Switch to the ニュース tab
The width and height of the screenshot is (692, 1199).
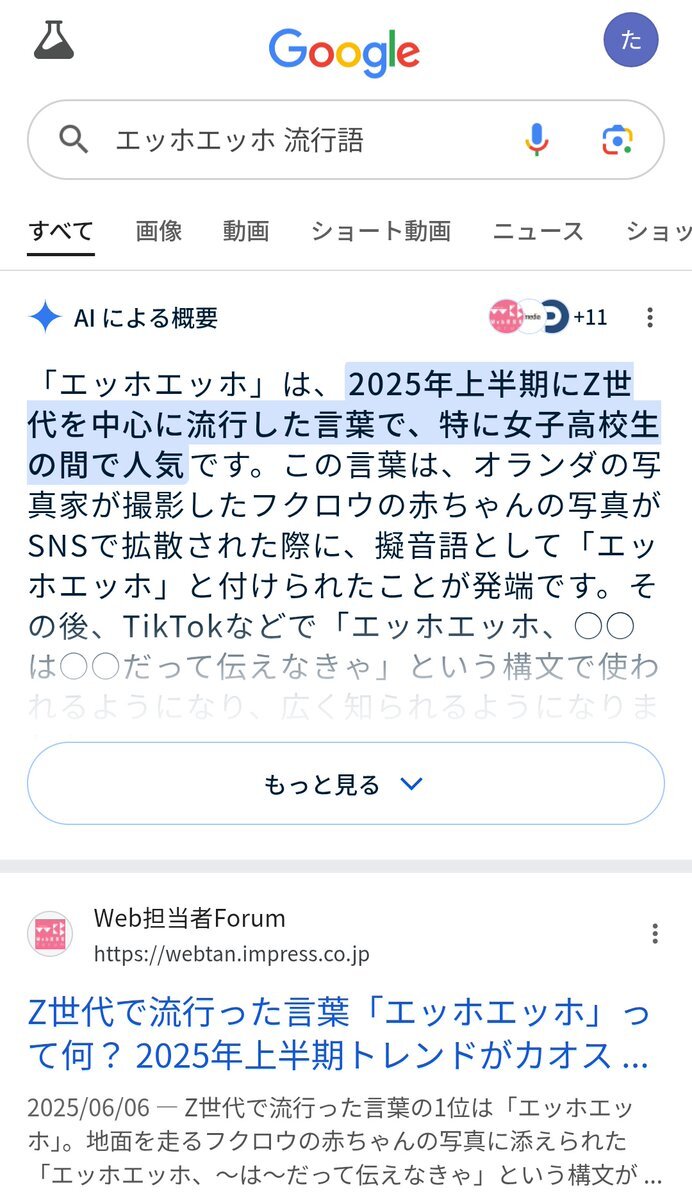538,231
